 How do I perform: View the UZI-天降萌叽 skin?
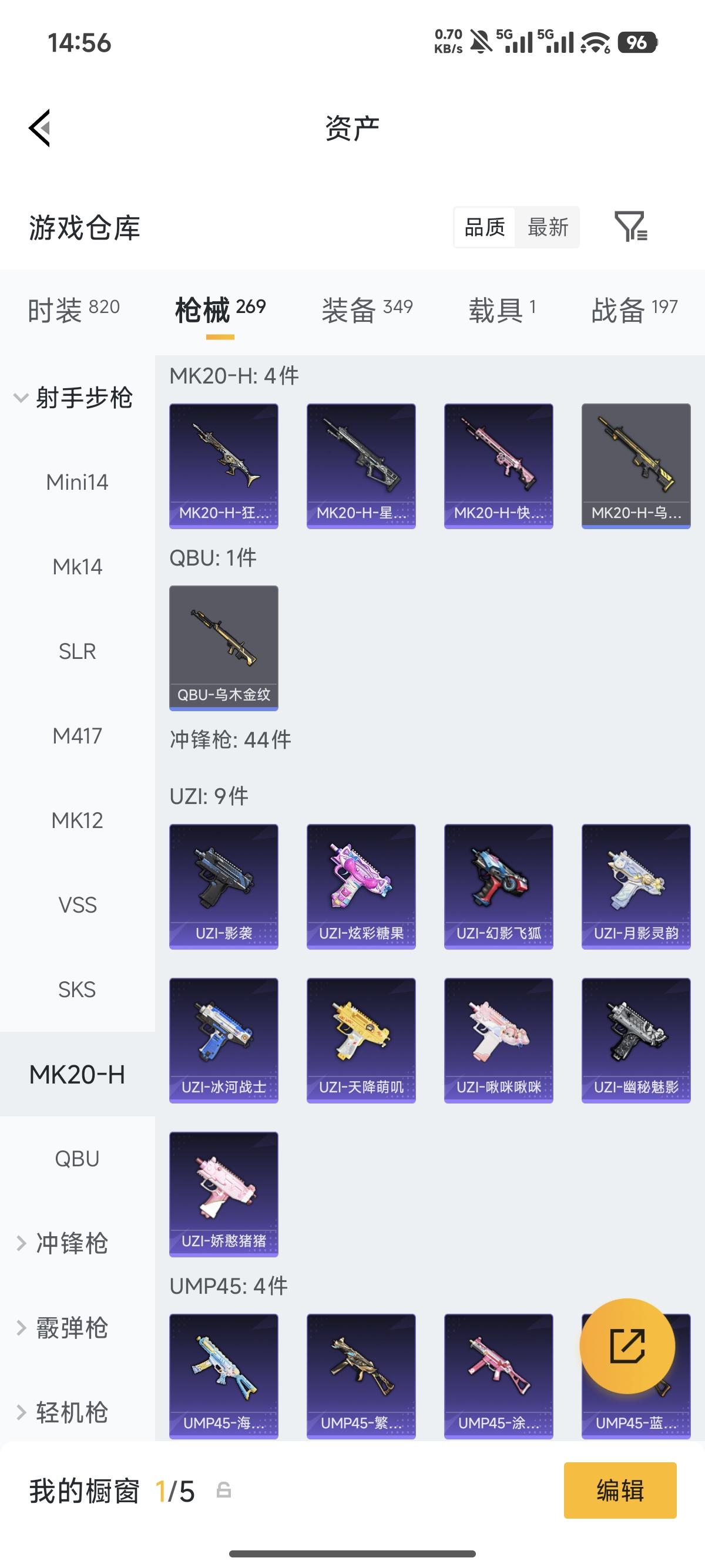(x=361, y=1041)
